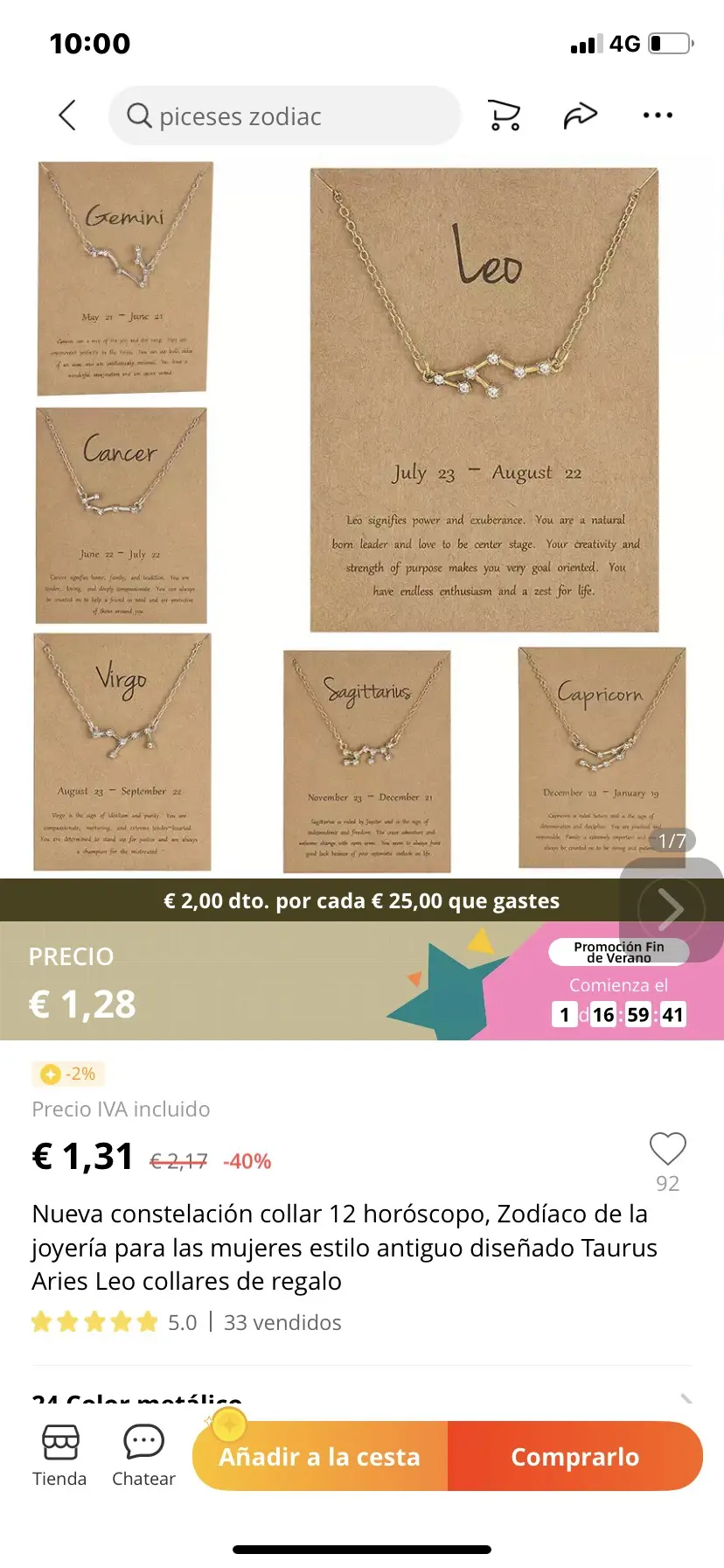Viewport: 724px width, 1568px height.
Task: Tap the search field 'piceses zodiac'
Action: (284, 115)
